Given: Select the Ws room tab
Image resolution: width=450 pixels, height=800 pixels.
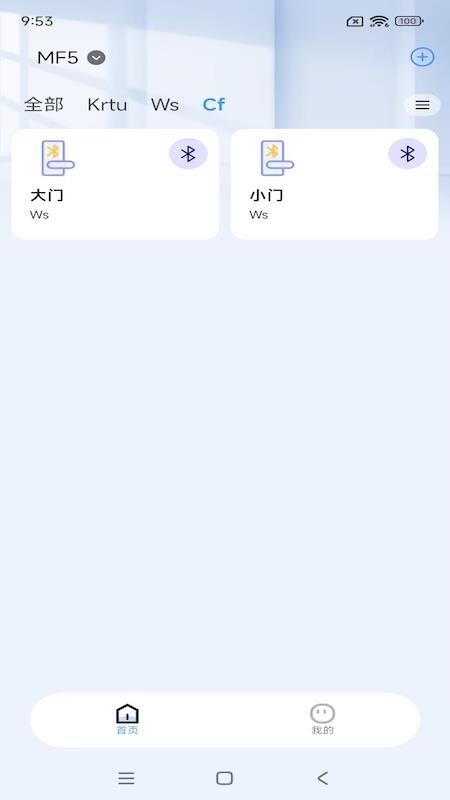Looking at the screenshot, I should click(165, 105).
